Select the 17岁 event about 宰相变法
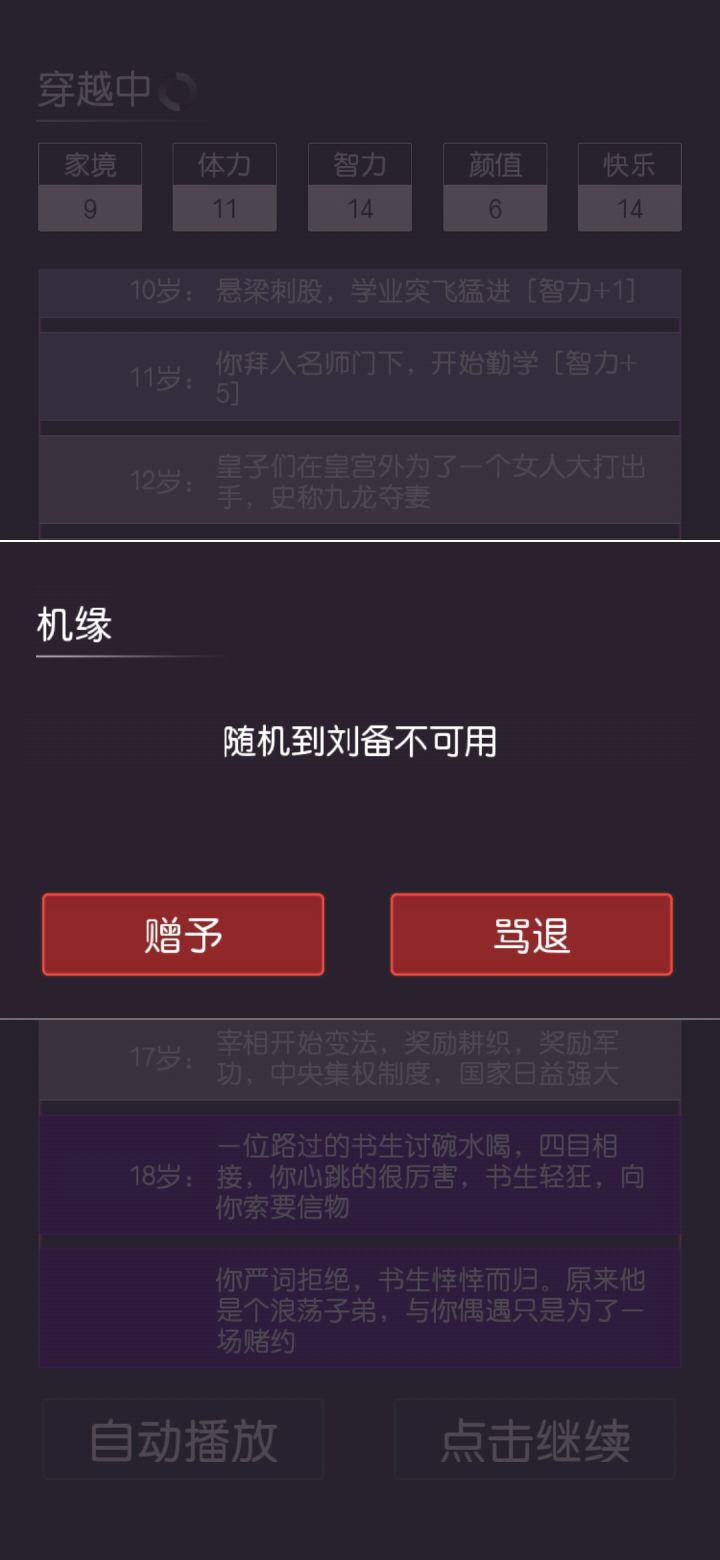Viewport: 720px width, 1560px height. (360, 1059)
